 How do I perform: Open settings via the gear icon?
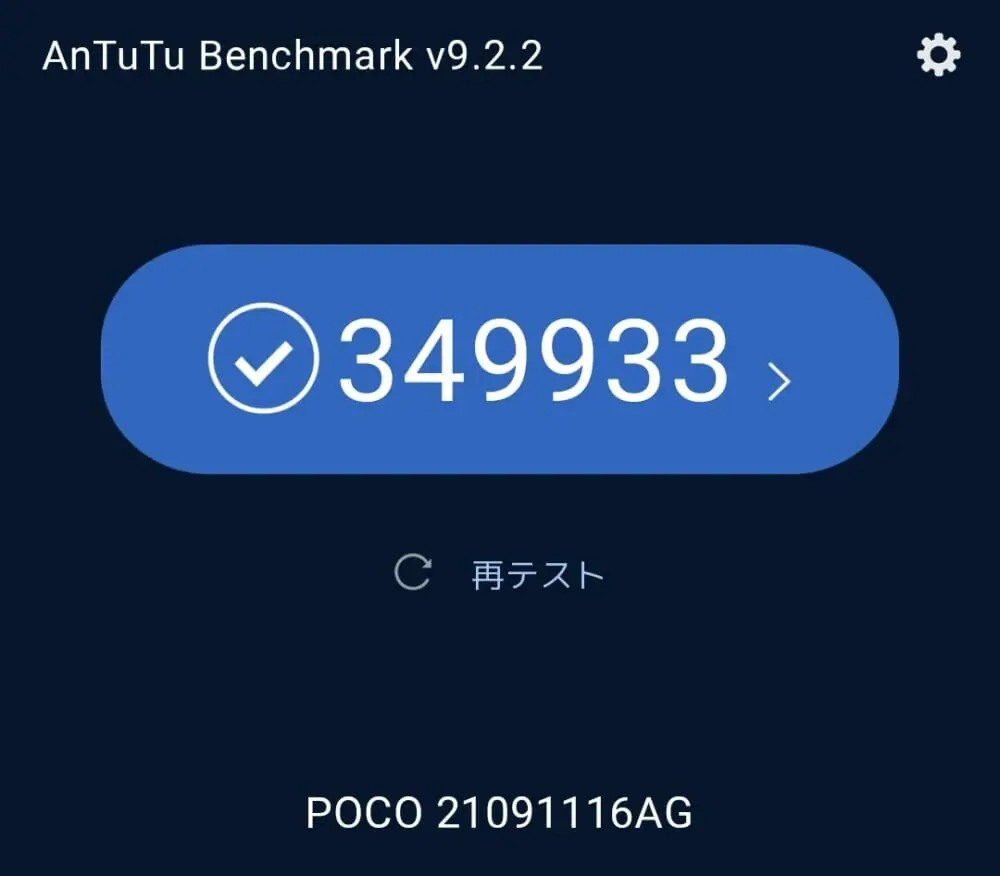point(938,56)
